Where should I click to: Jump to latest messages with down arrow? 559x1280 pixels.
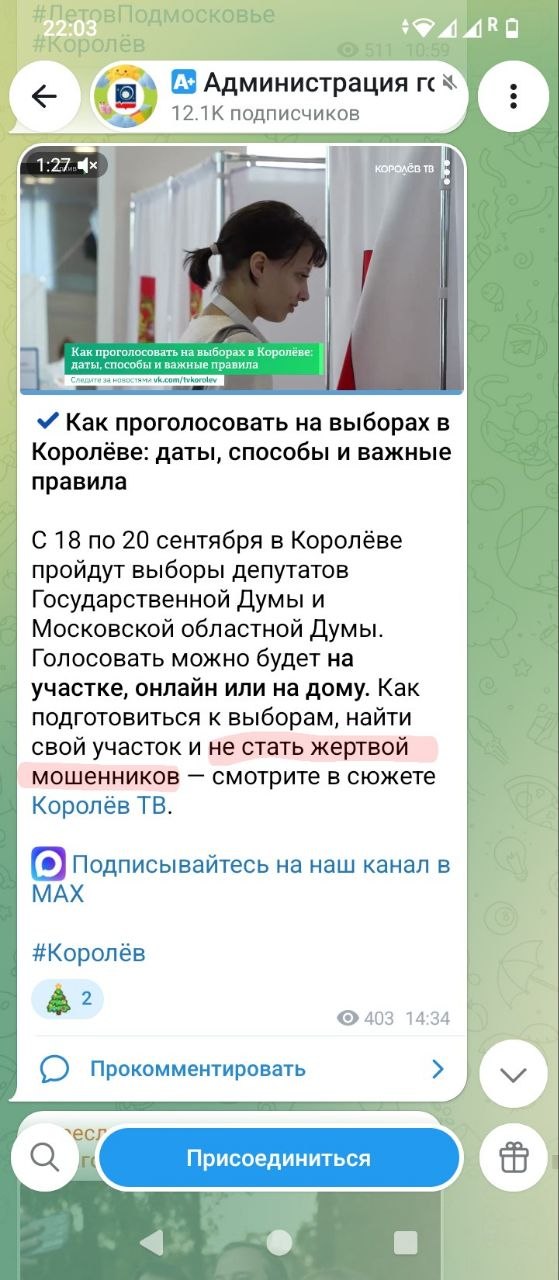coord(513,1075)
